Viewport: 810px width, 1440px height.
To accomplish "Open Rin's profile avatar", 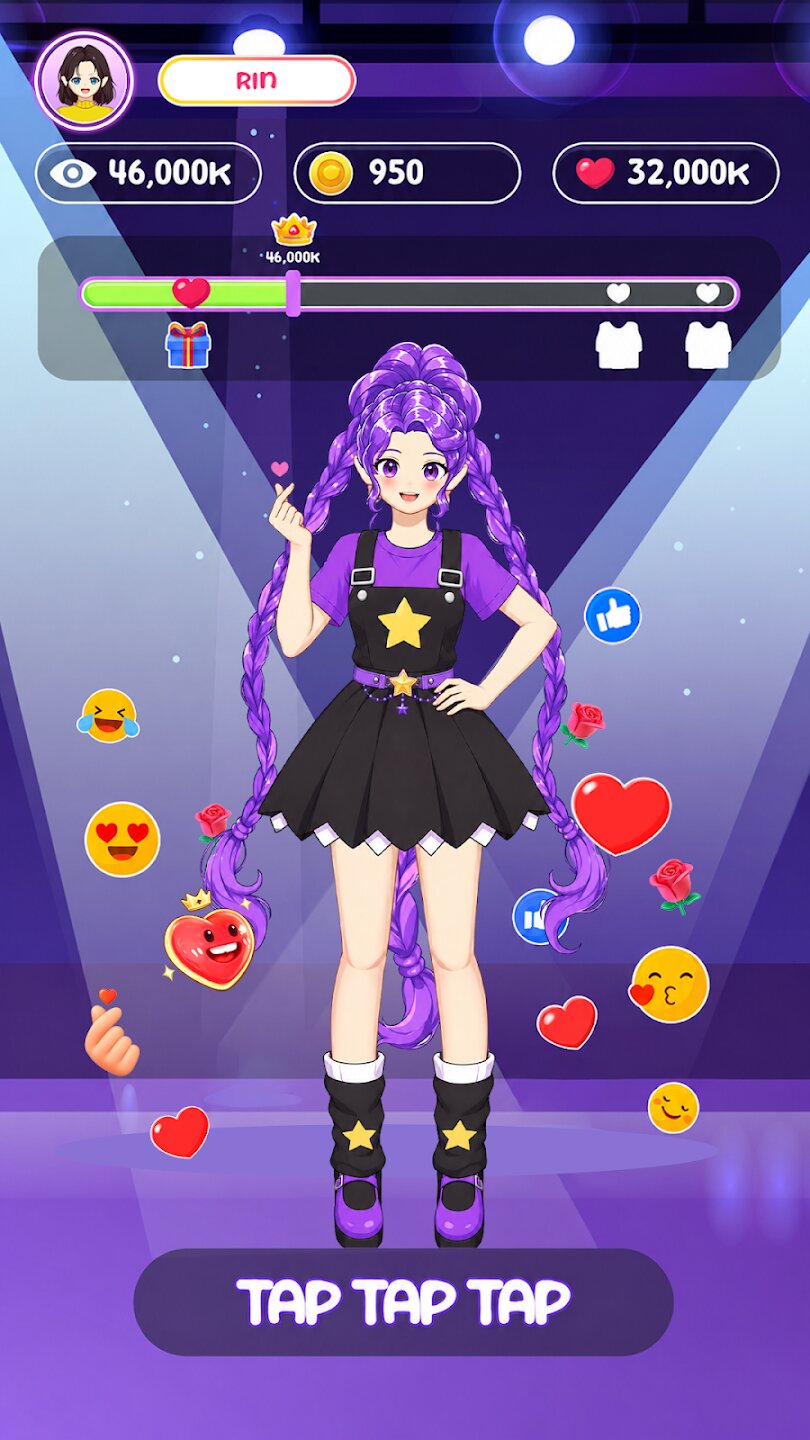I will (84, 81).
